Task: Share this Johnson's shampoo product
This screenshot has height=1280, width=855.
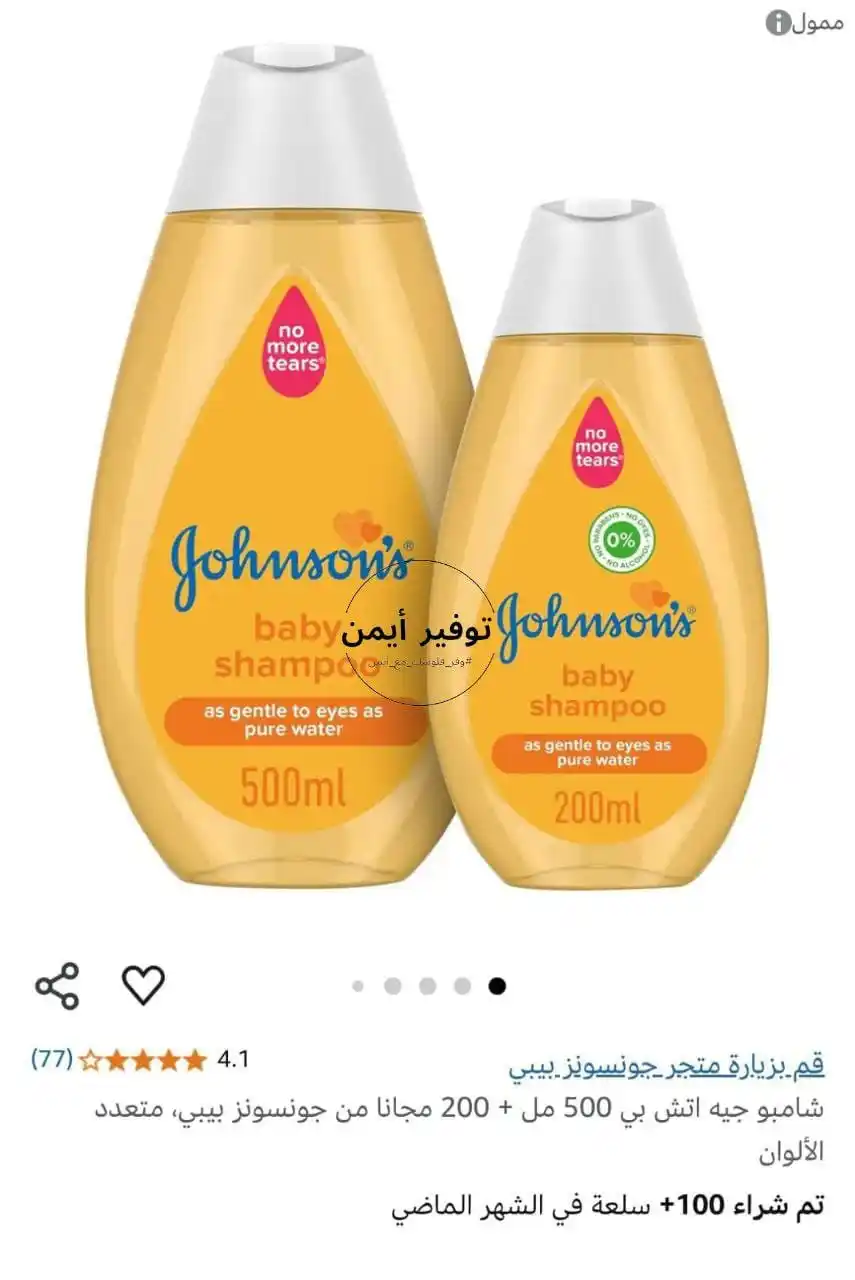Action: coord(57,985)
